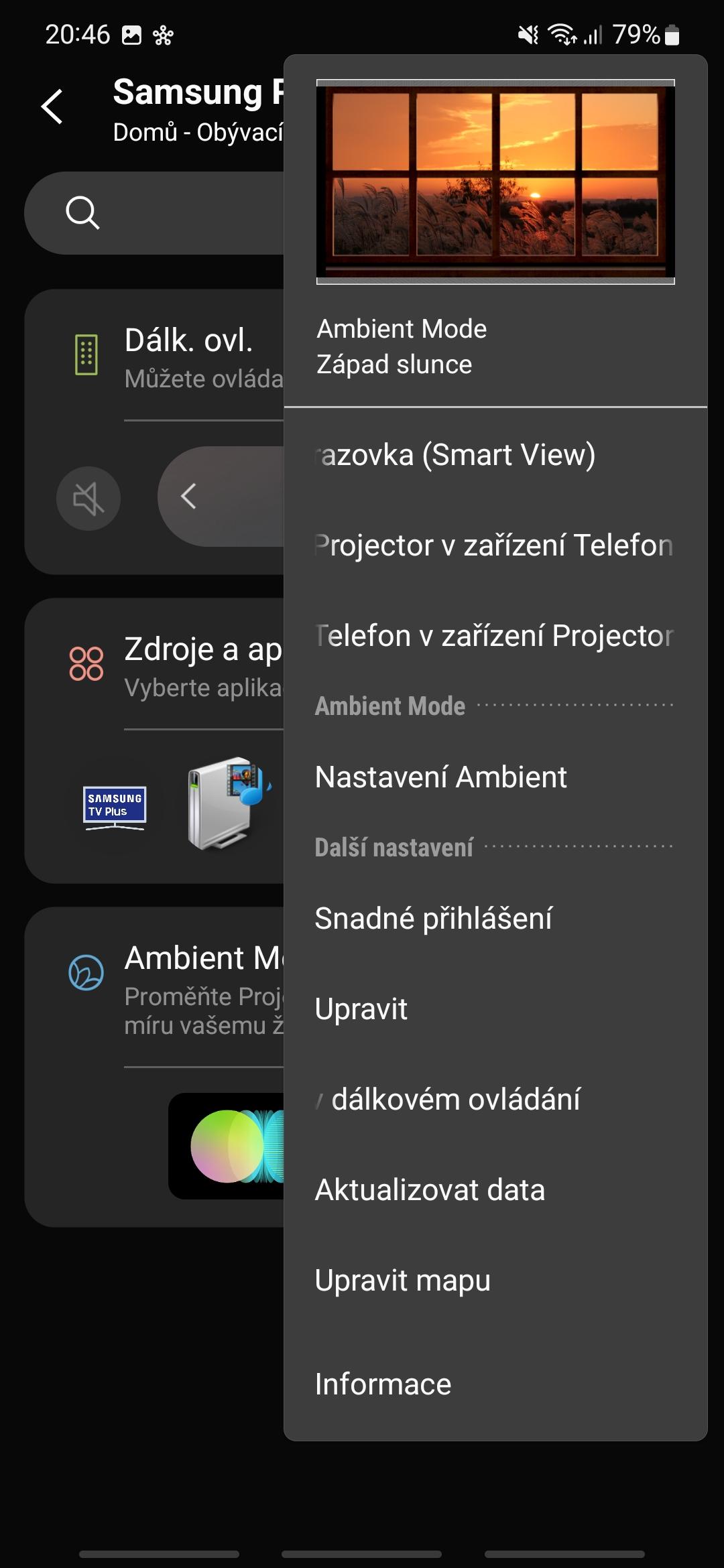Open Informace
Viewport: 724px width, 1568px height.
pyautogui.click(x=495, y=1384)
